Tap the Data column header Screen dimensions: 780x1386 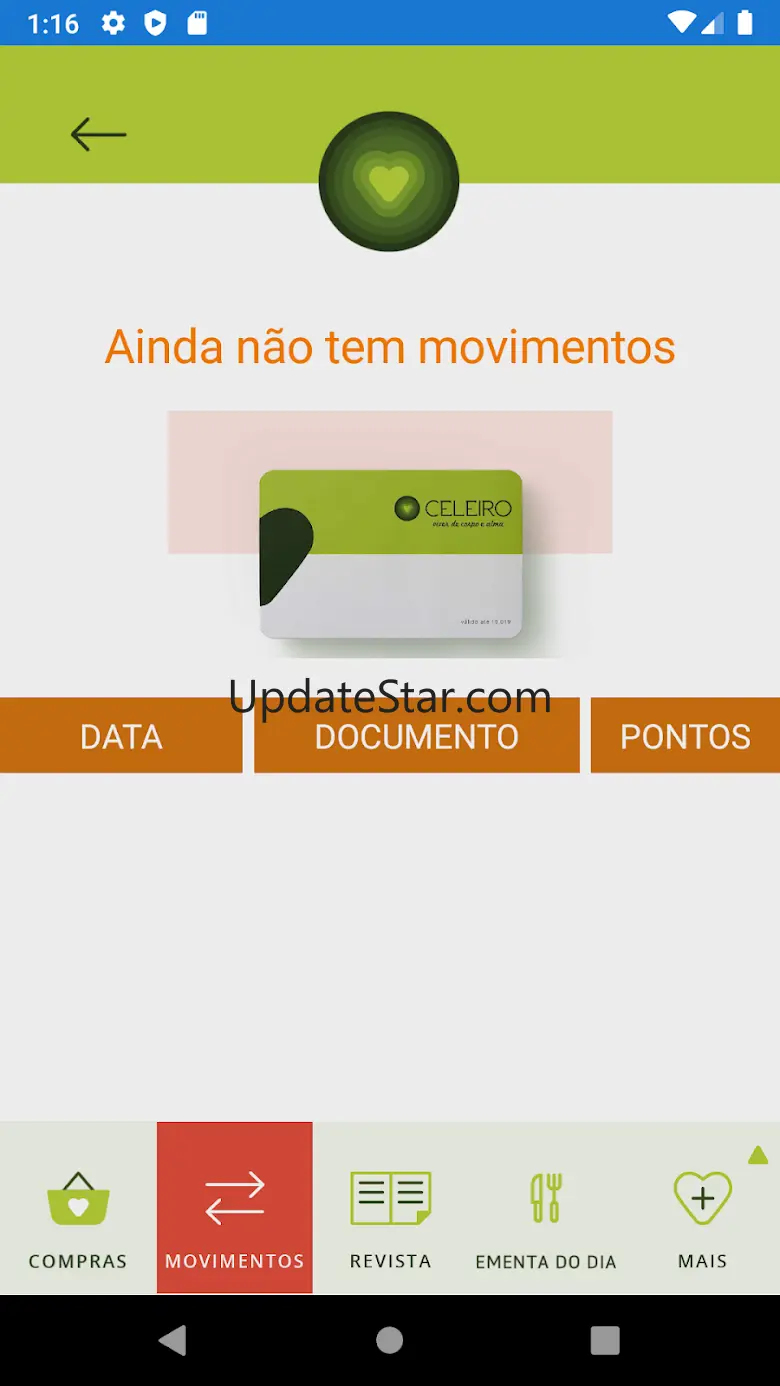coord(121,736)
